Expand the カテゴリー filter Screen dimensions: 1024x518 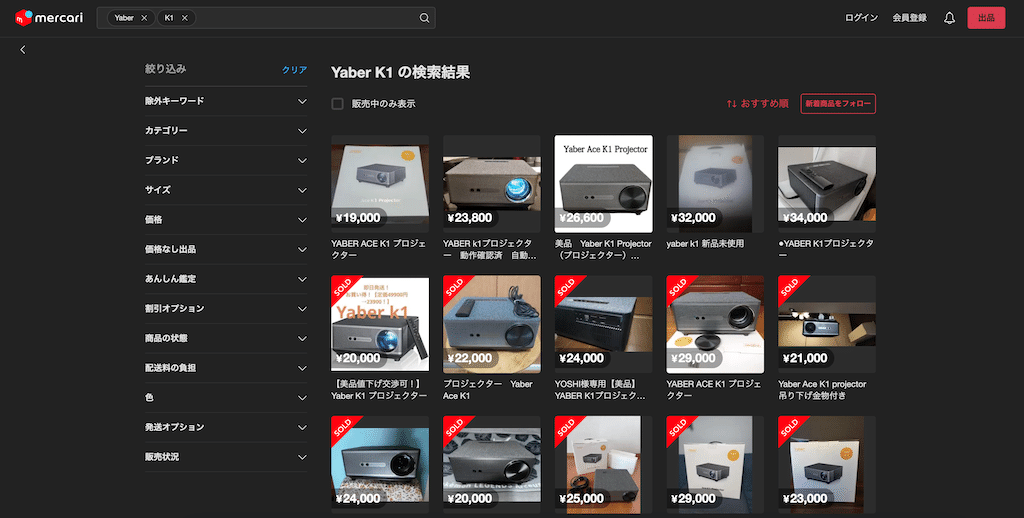(x=225, y=130)
